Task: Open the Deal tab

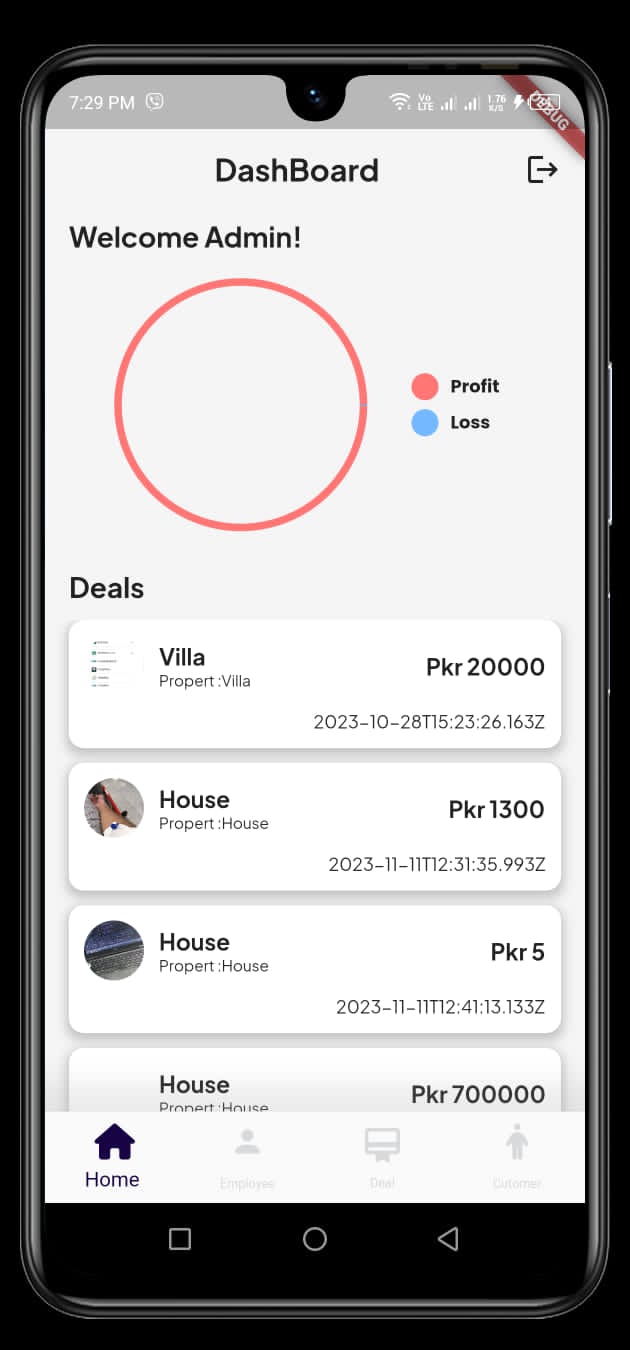Action: [x=382, y=1158]
